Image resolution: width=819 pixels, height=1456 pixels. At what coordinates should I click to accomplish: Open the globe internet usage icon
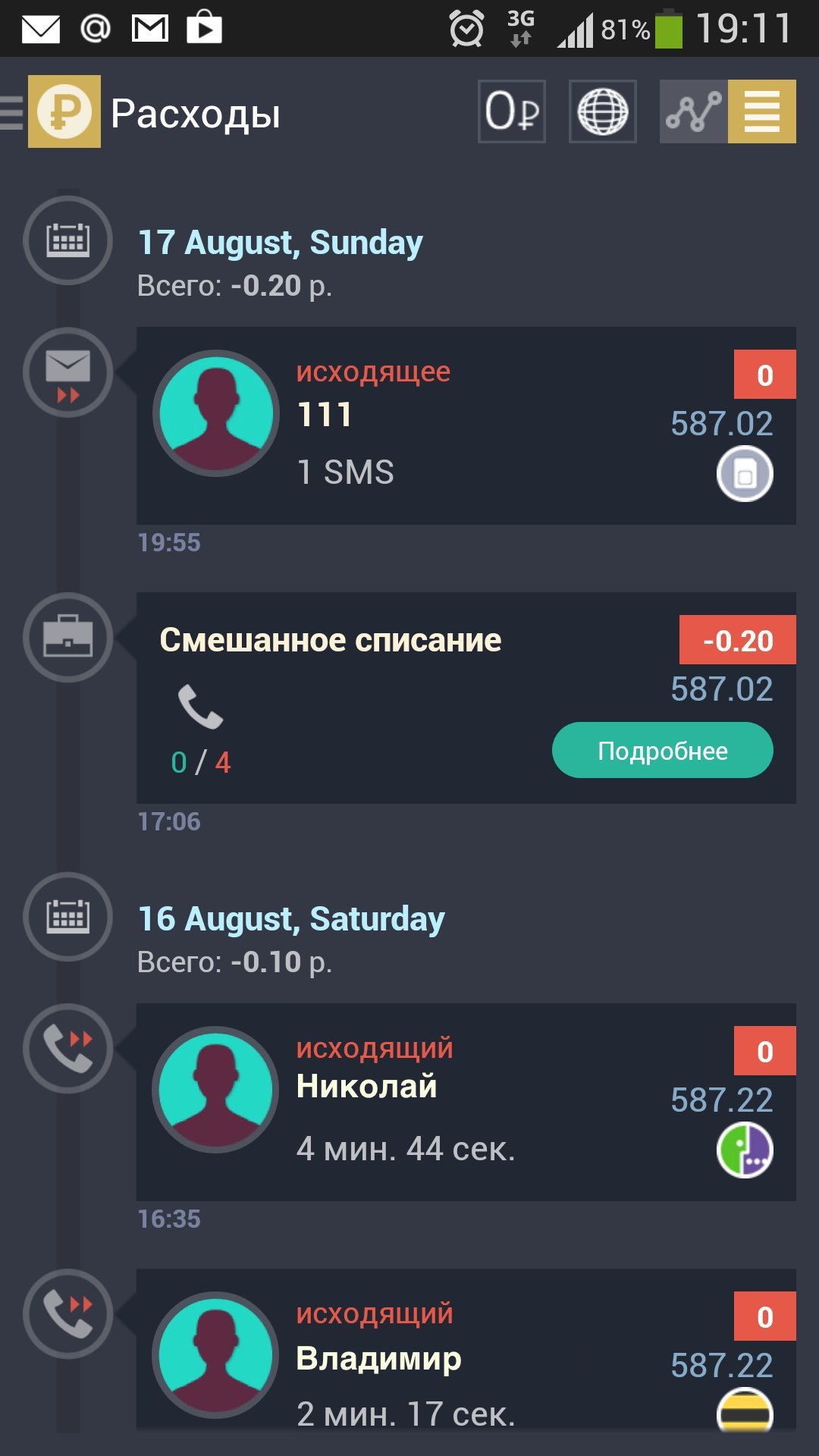coord(602,112)
